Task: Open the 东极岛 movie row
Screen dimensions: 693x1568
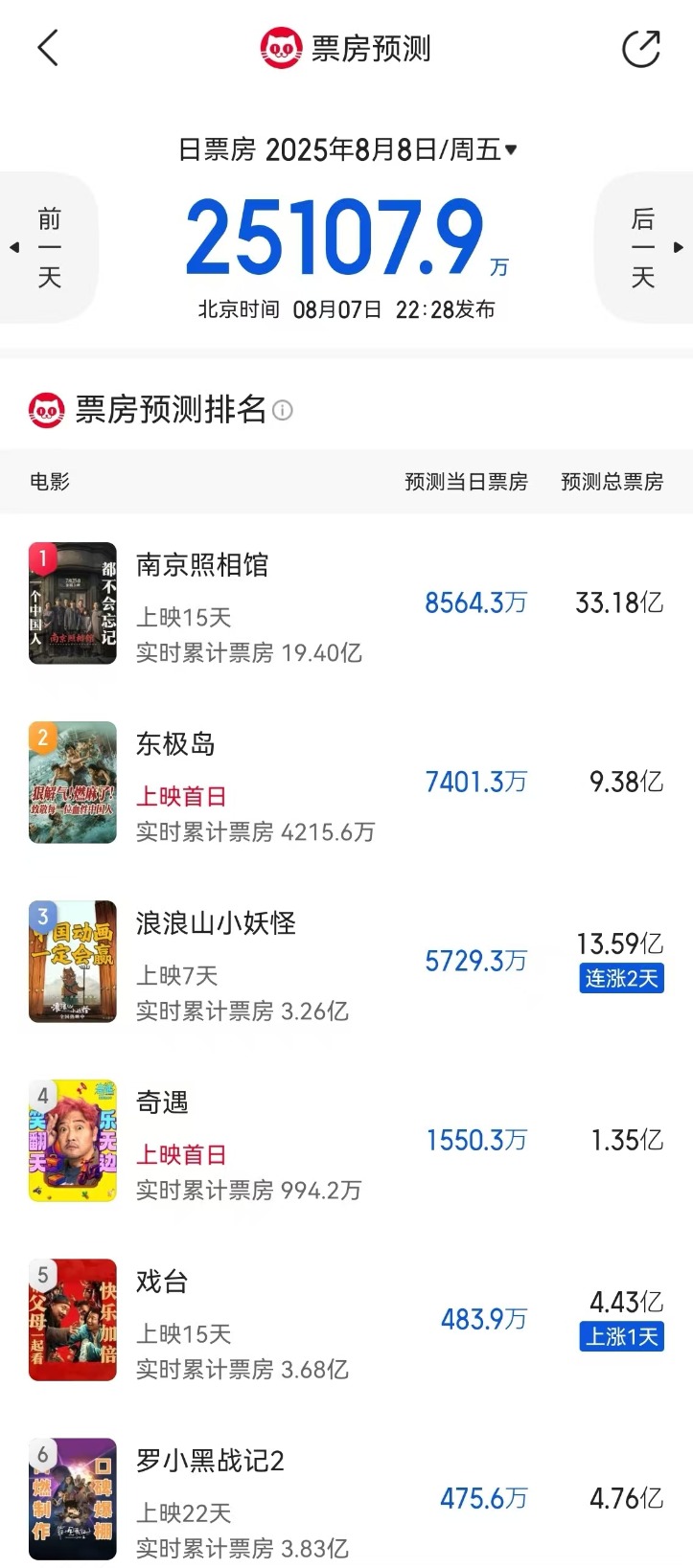Action: click(346, 783)
